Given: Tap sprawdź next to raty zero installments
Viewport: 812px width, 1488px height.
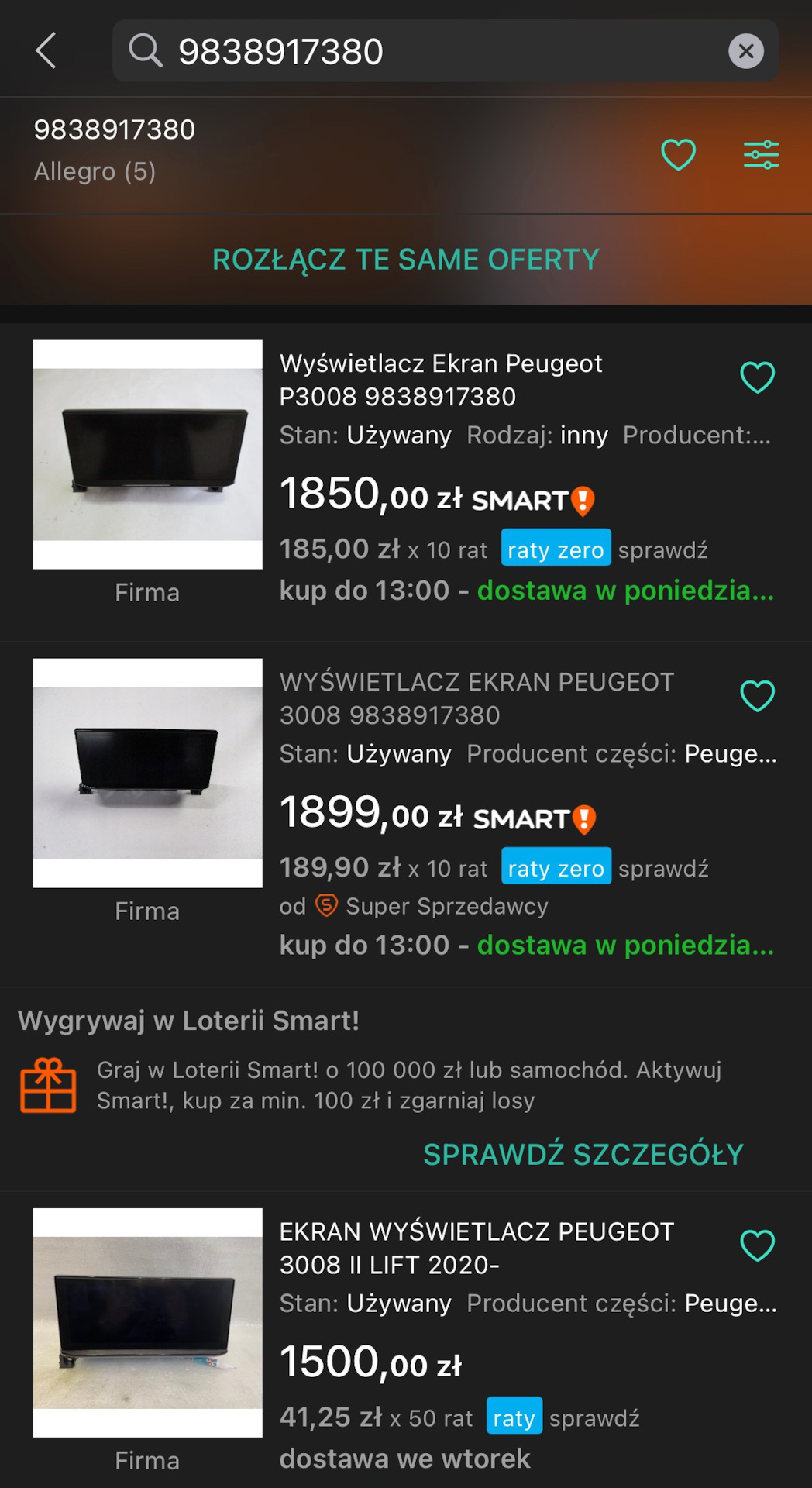Looking at the screenshot, I should coord(668,549).
